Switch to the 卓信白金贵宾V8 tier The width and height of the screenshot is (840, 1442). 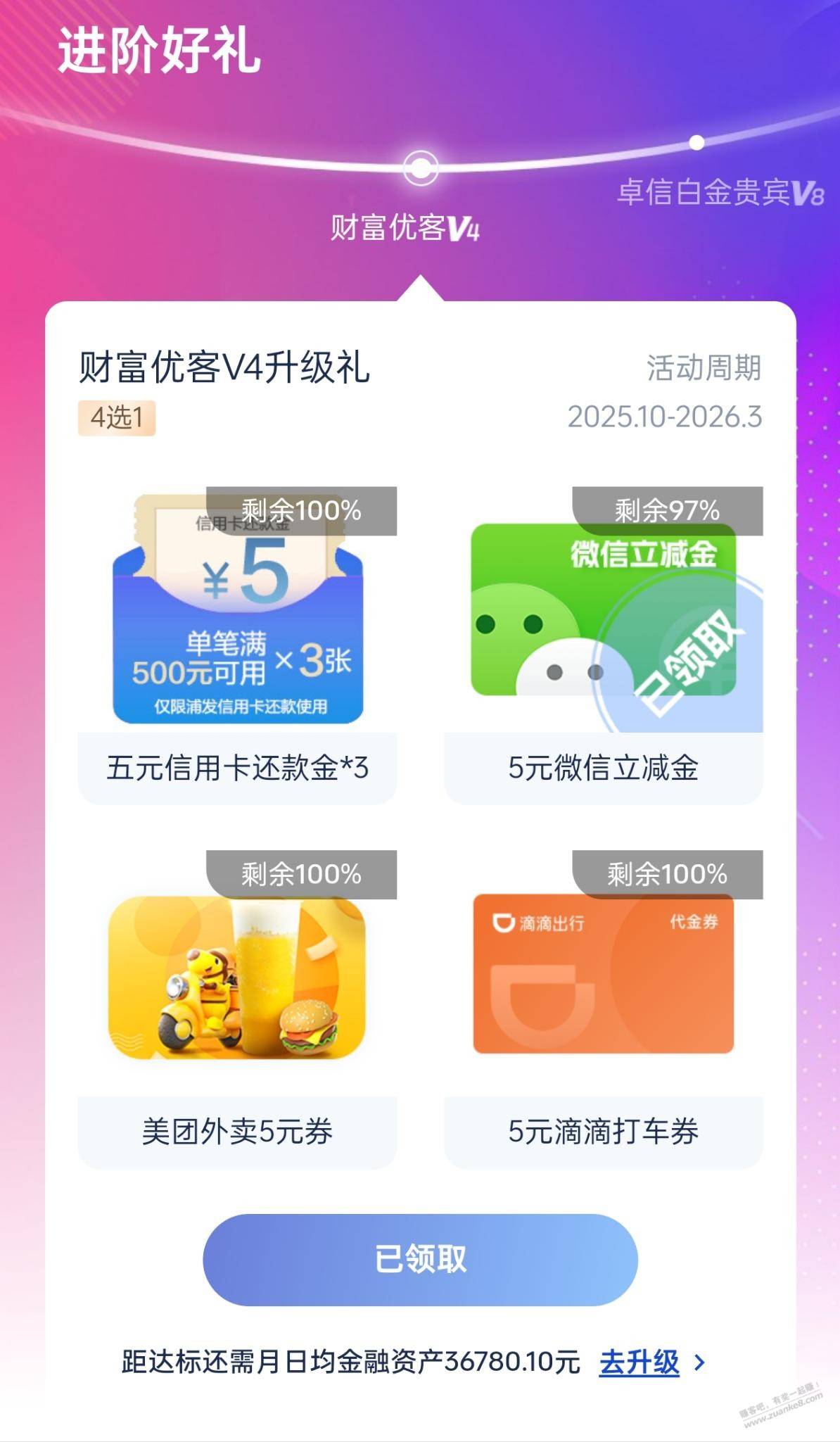720,192
